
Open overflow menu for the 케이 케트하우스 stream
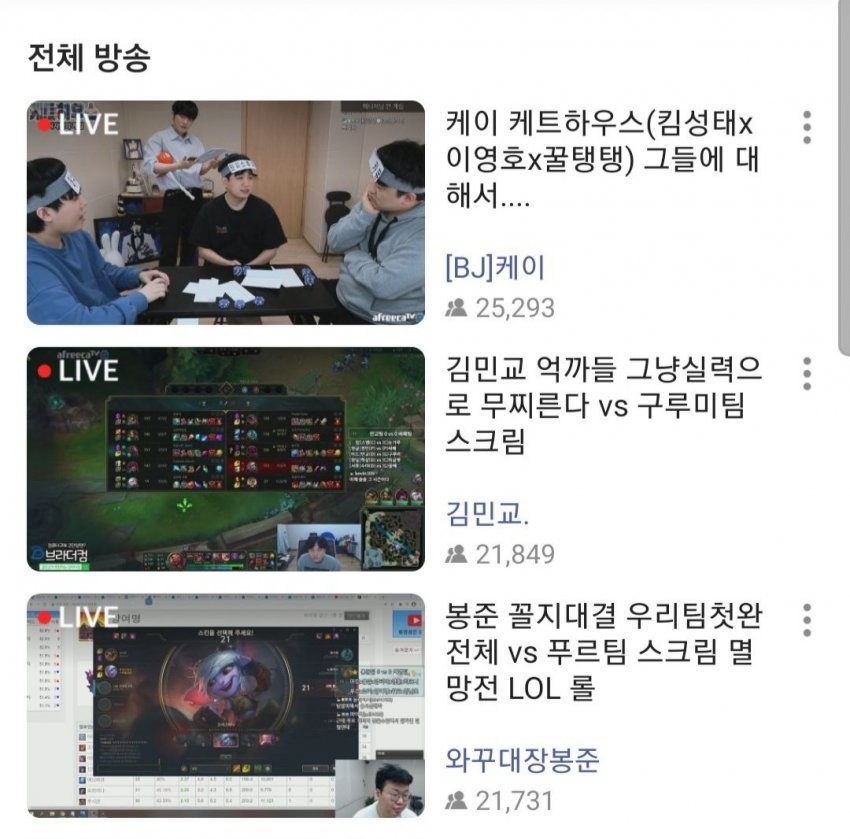click(807, 127)
